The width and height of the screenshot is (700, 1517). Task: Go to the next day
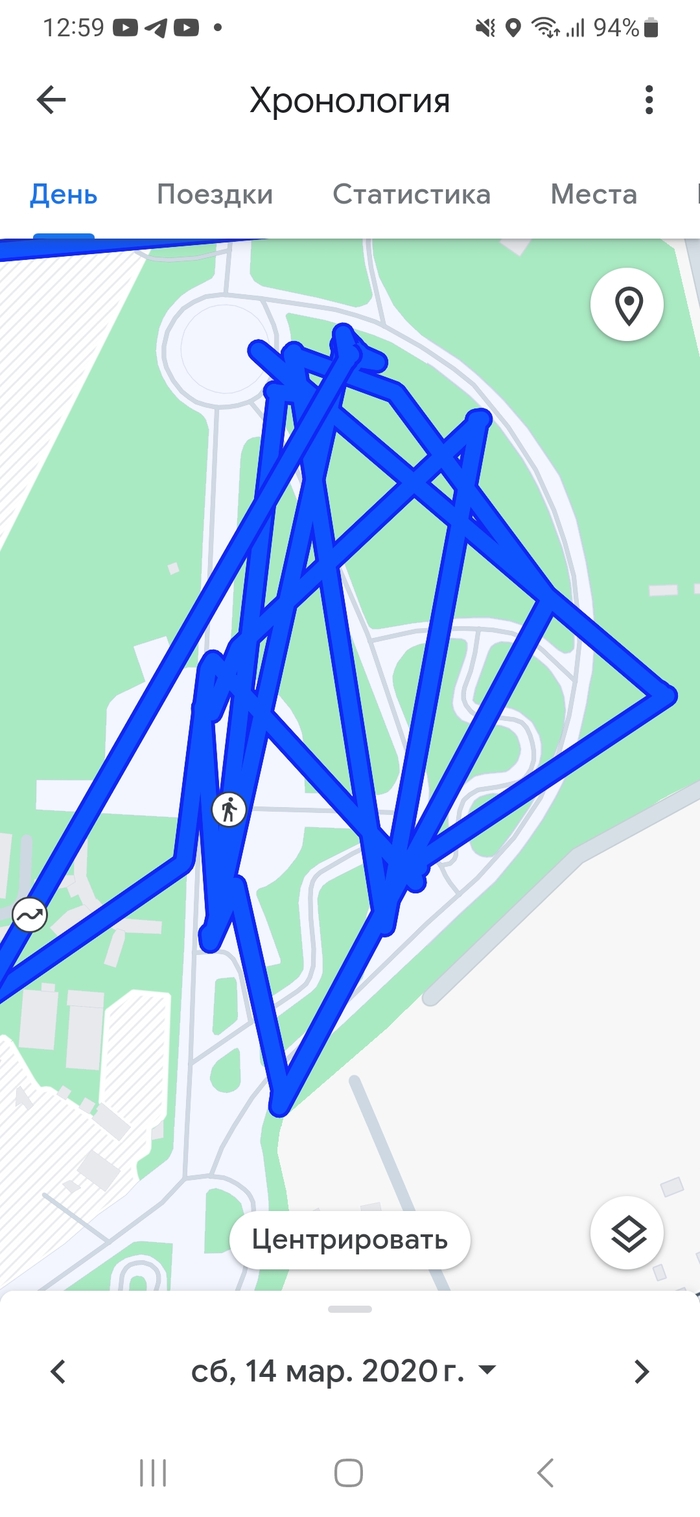click(x=642, y=1372)
